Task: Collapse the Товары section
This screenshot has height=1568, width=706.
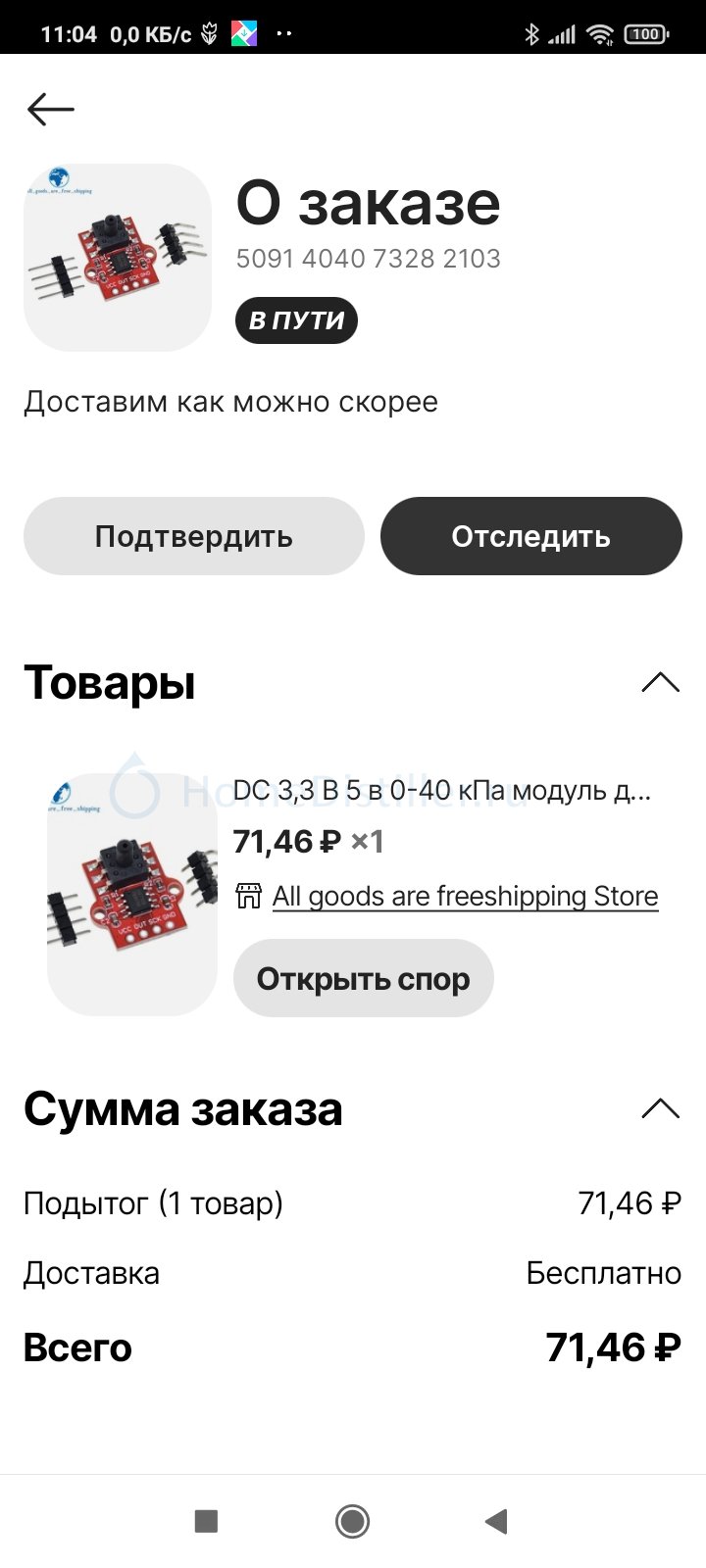Action: point(660,682)
